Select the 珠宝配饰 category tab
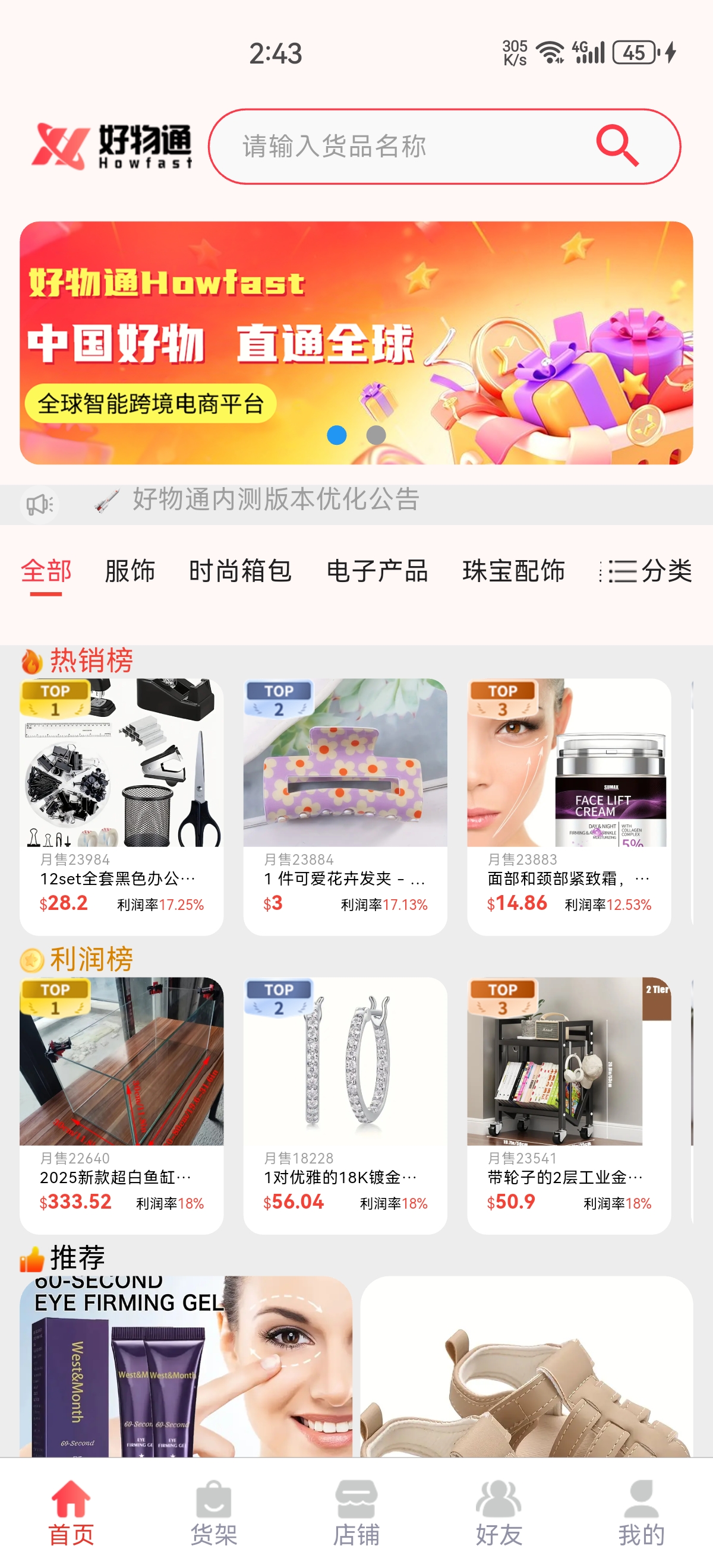The height and width of the screenshot is (1568, 713). pos(514,571)
